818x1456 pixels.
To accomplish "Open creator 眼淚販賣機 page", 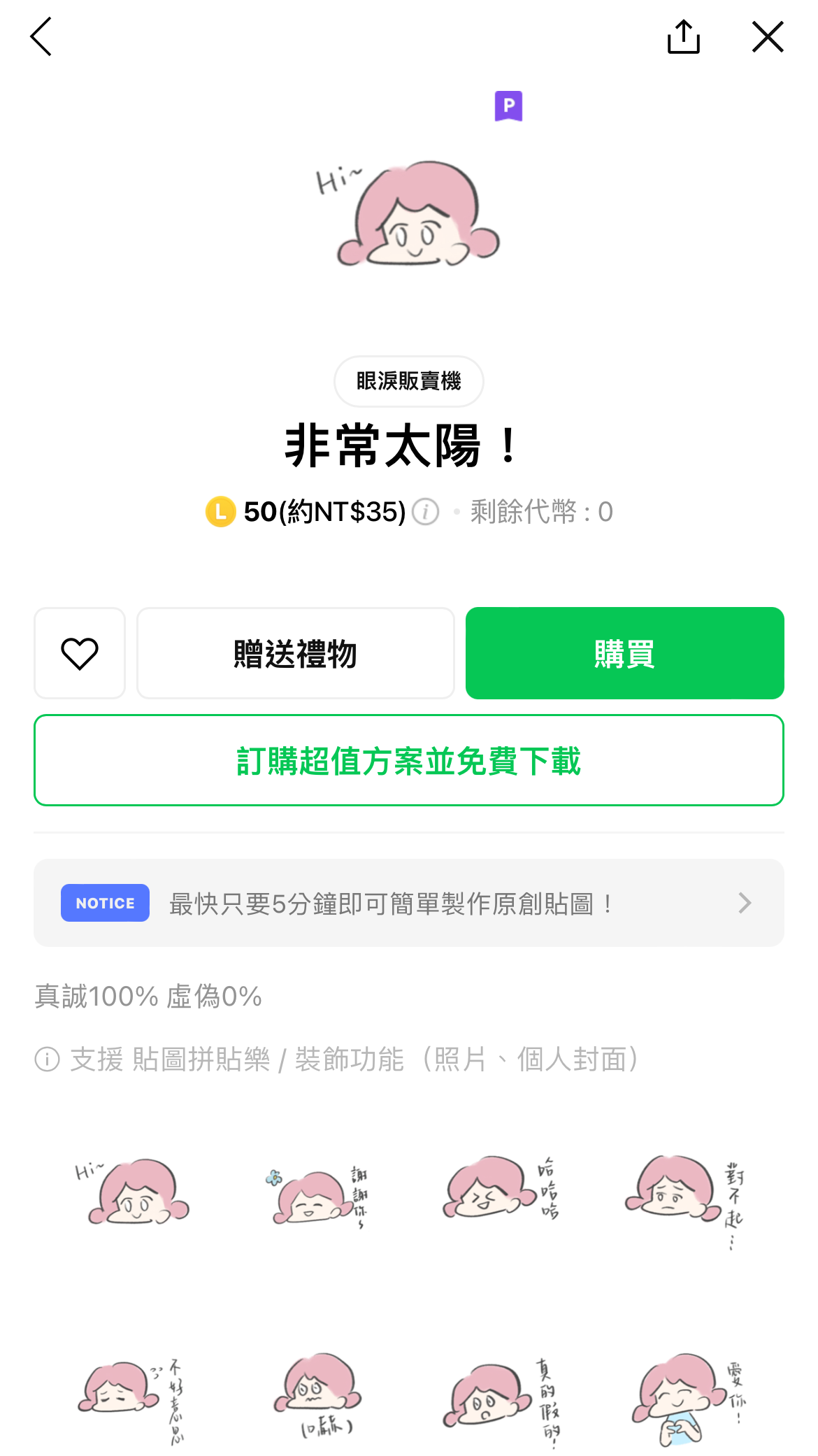I will click(x=409, y=381).
